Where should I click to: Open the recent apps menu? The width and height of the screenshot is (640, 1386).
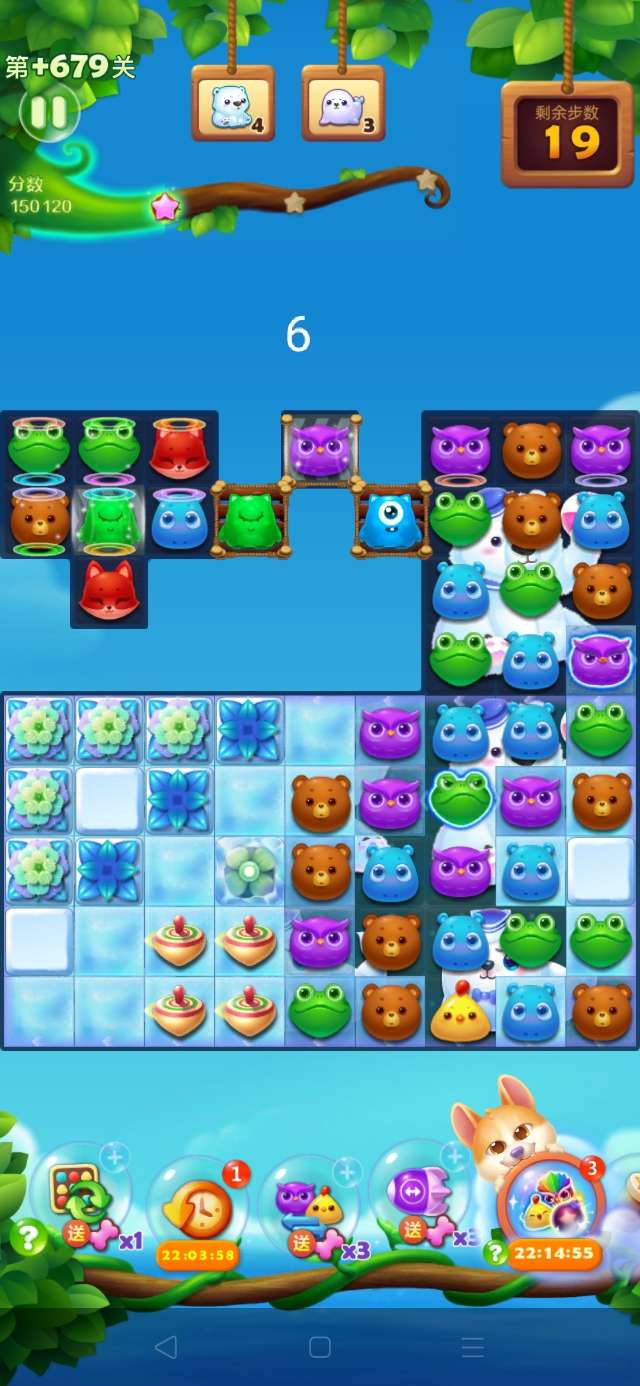(x=473, y=1347)
